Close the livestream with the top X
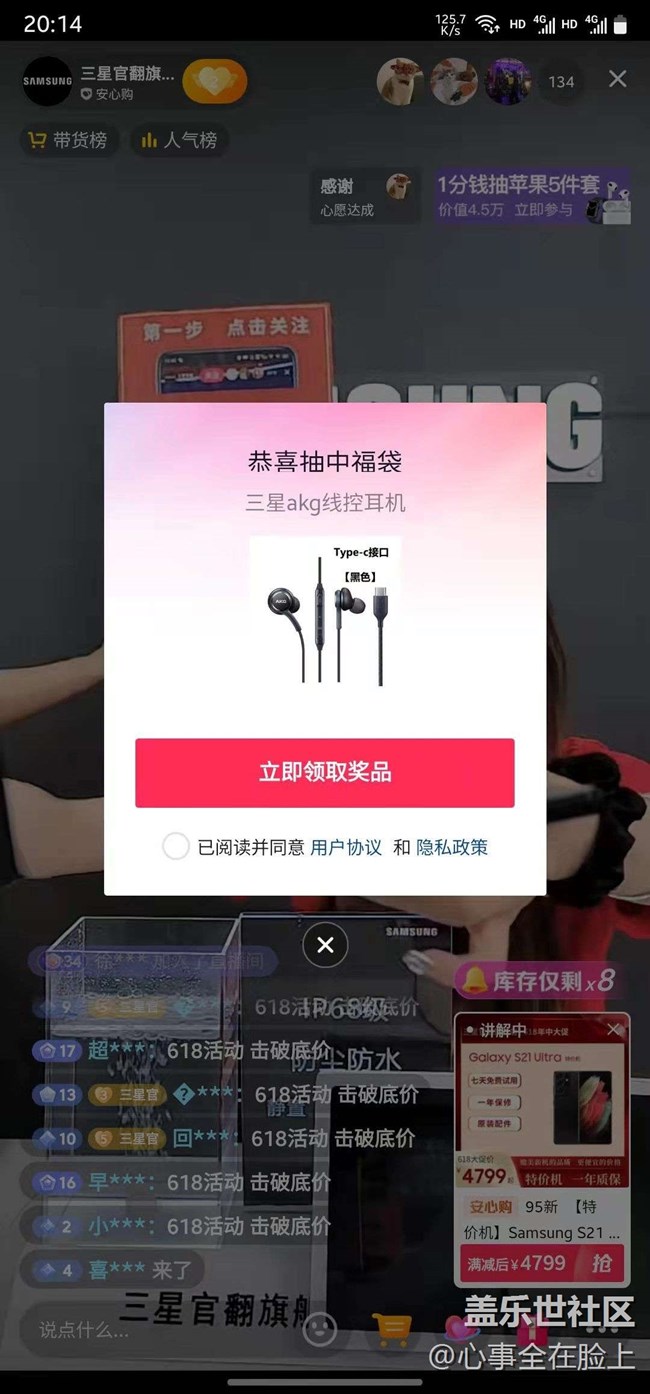Viewport: 650px width, 1394px height. (x=618, y=79)
